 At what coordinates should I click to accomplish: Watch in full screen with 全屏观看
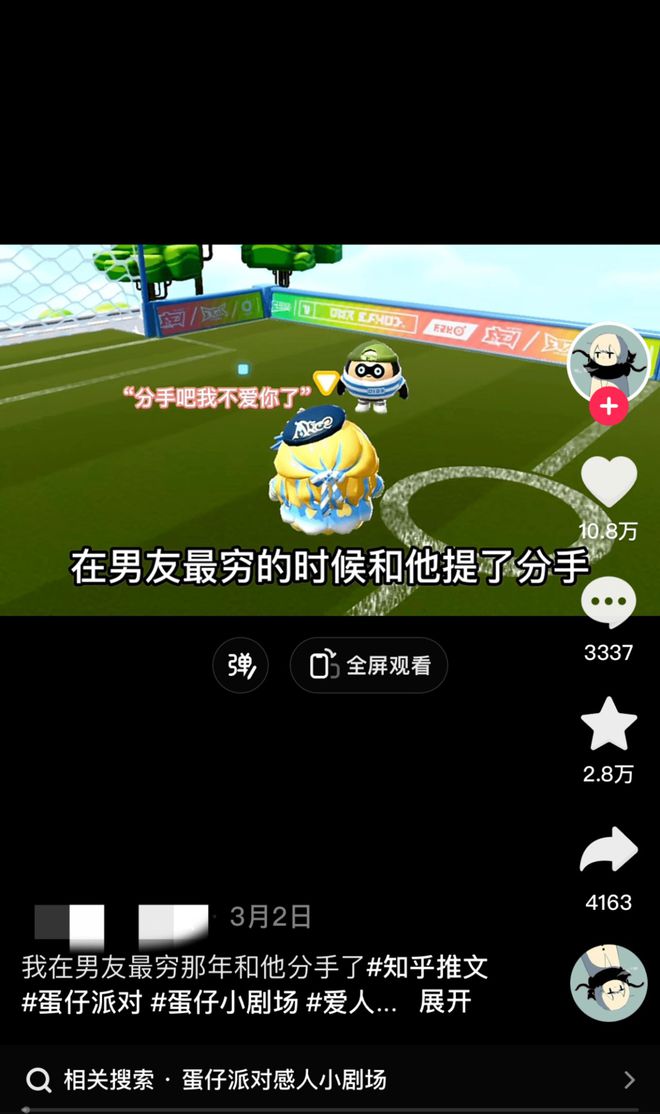pyautogui.click(x=369, y=665)
